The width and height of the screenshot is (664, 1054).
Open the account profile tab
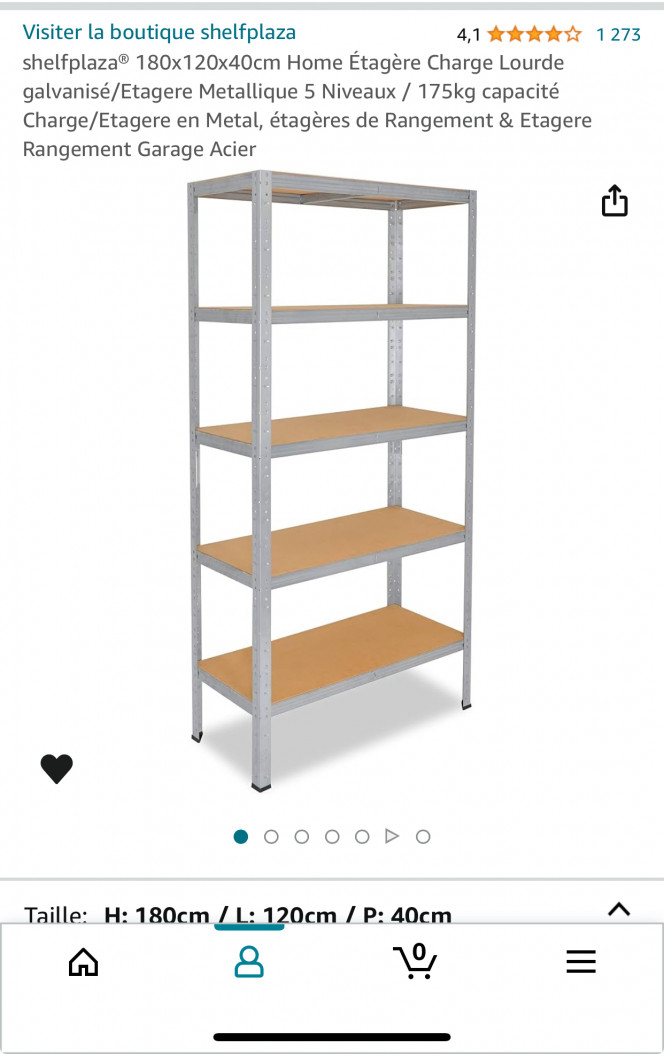tap(249, 962)
